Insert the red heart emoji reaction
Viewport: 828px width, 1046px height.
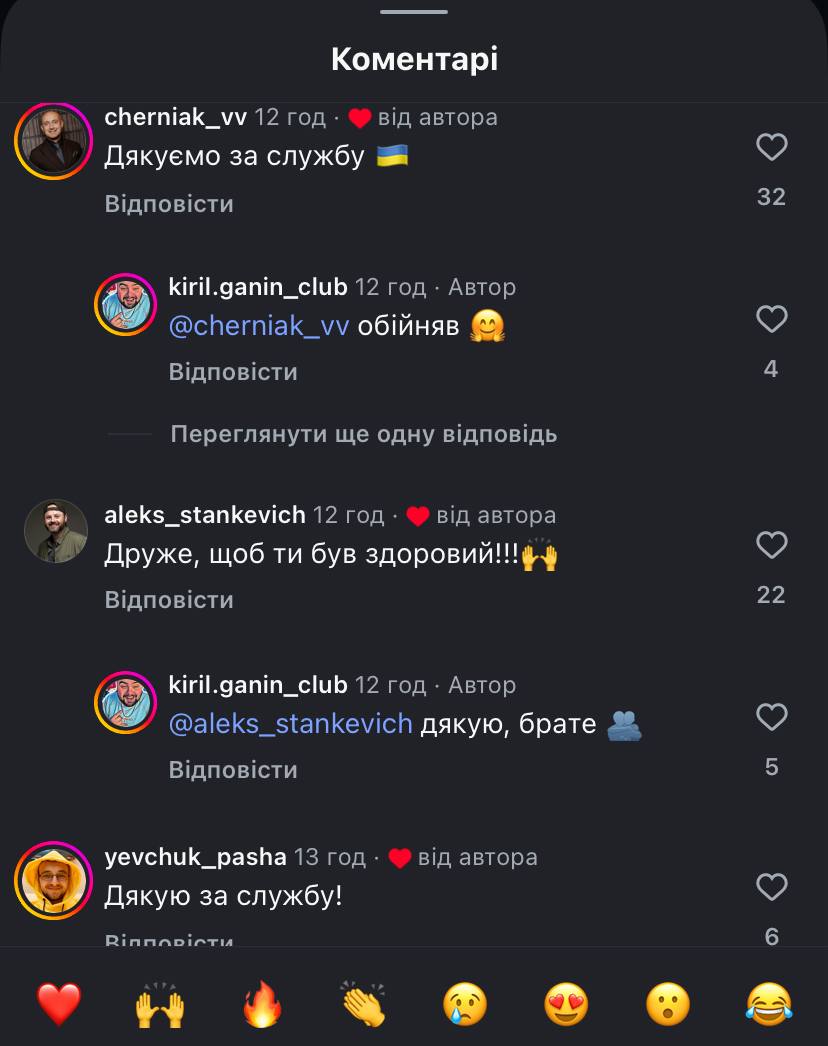(59, 1003)
